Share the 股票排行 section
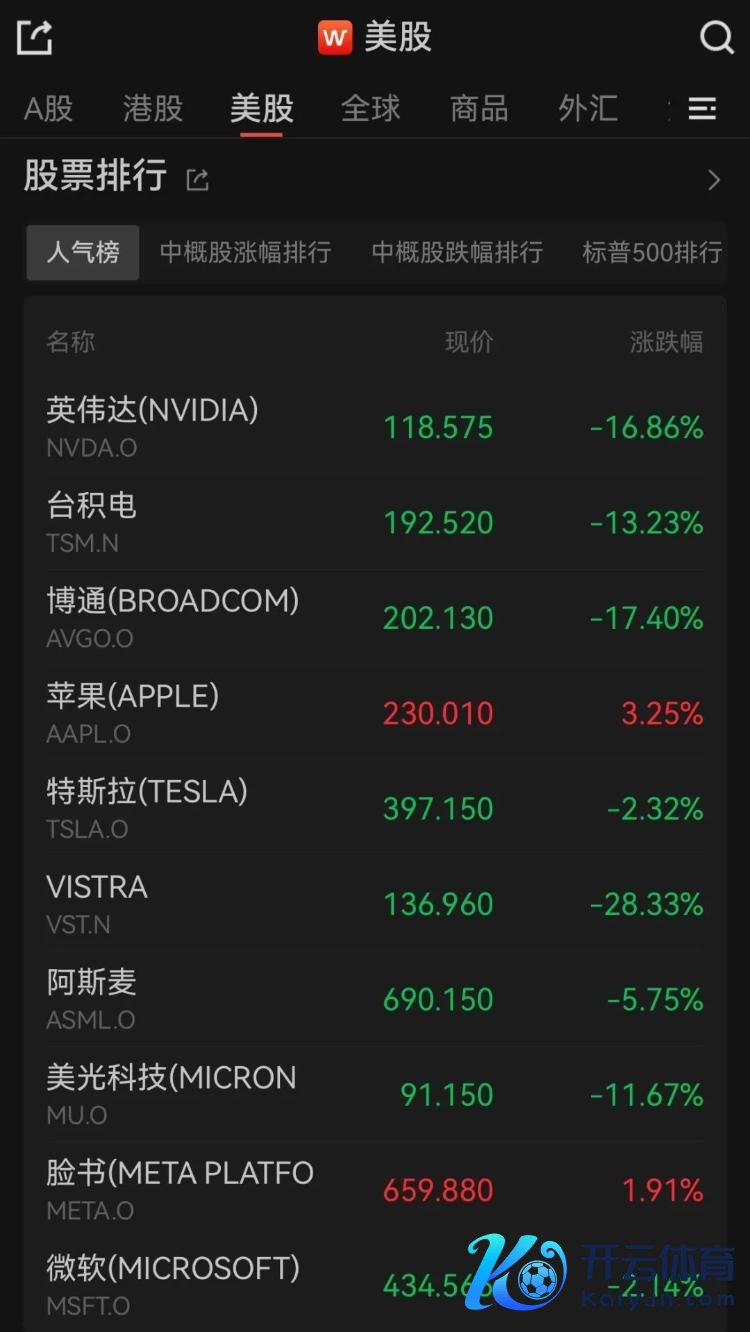 click(x=198, y=180)
